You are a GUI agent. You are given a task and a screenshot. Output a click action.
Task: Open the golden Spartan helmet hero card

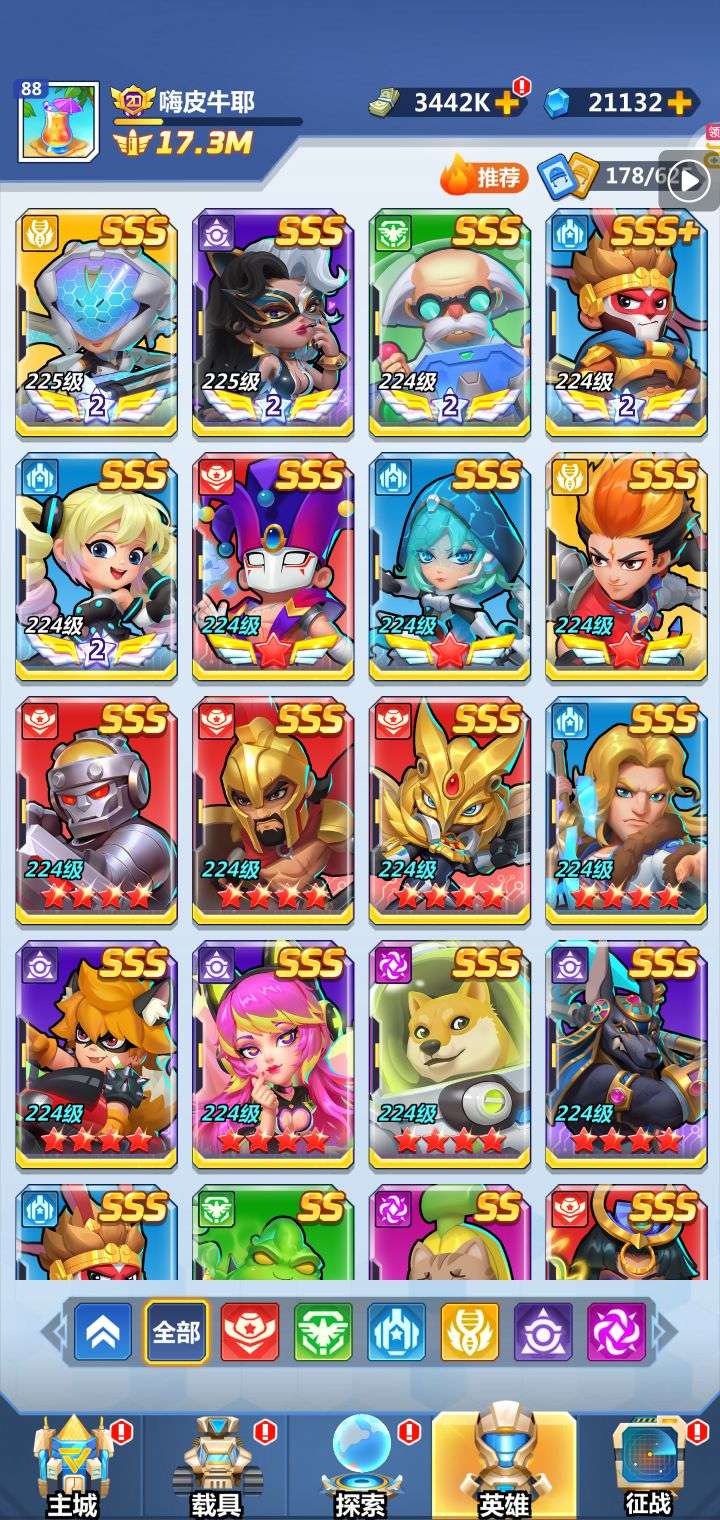coord(273,810)
